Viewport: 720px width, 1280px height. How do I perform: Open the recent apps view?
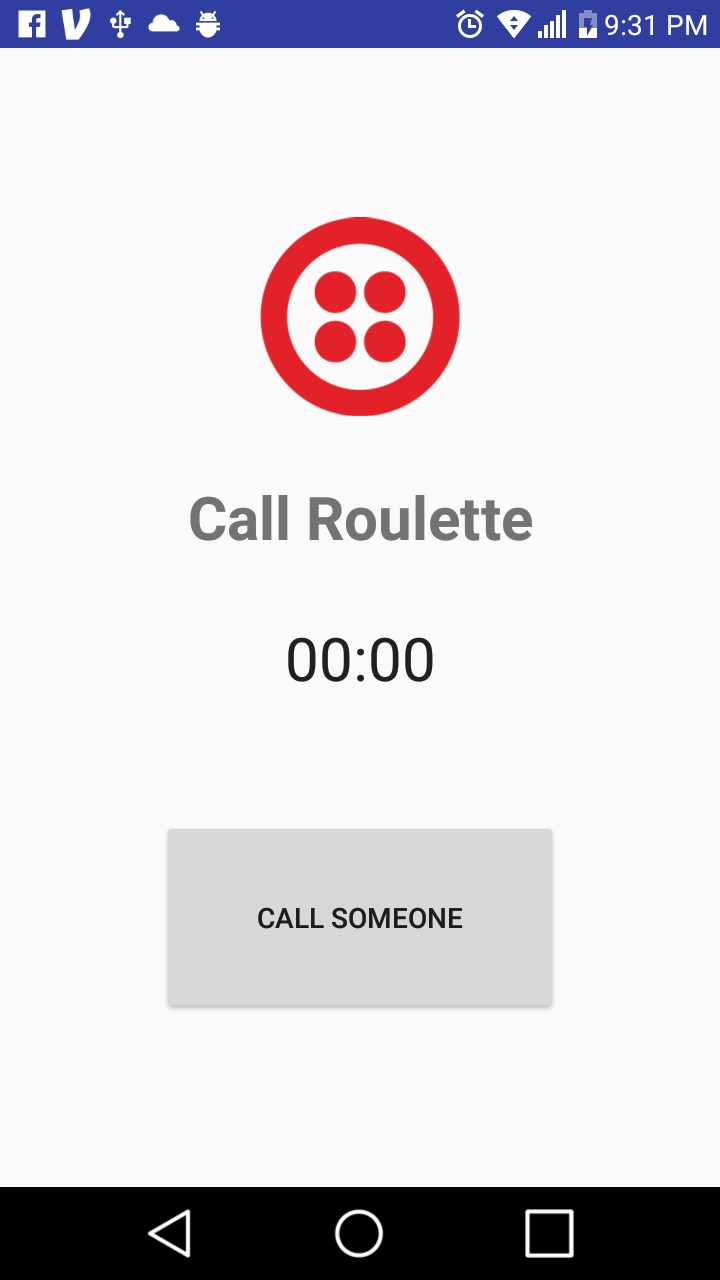[x=549, y=1233]
